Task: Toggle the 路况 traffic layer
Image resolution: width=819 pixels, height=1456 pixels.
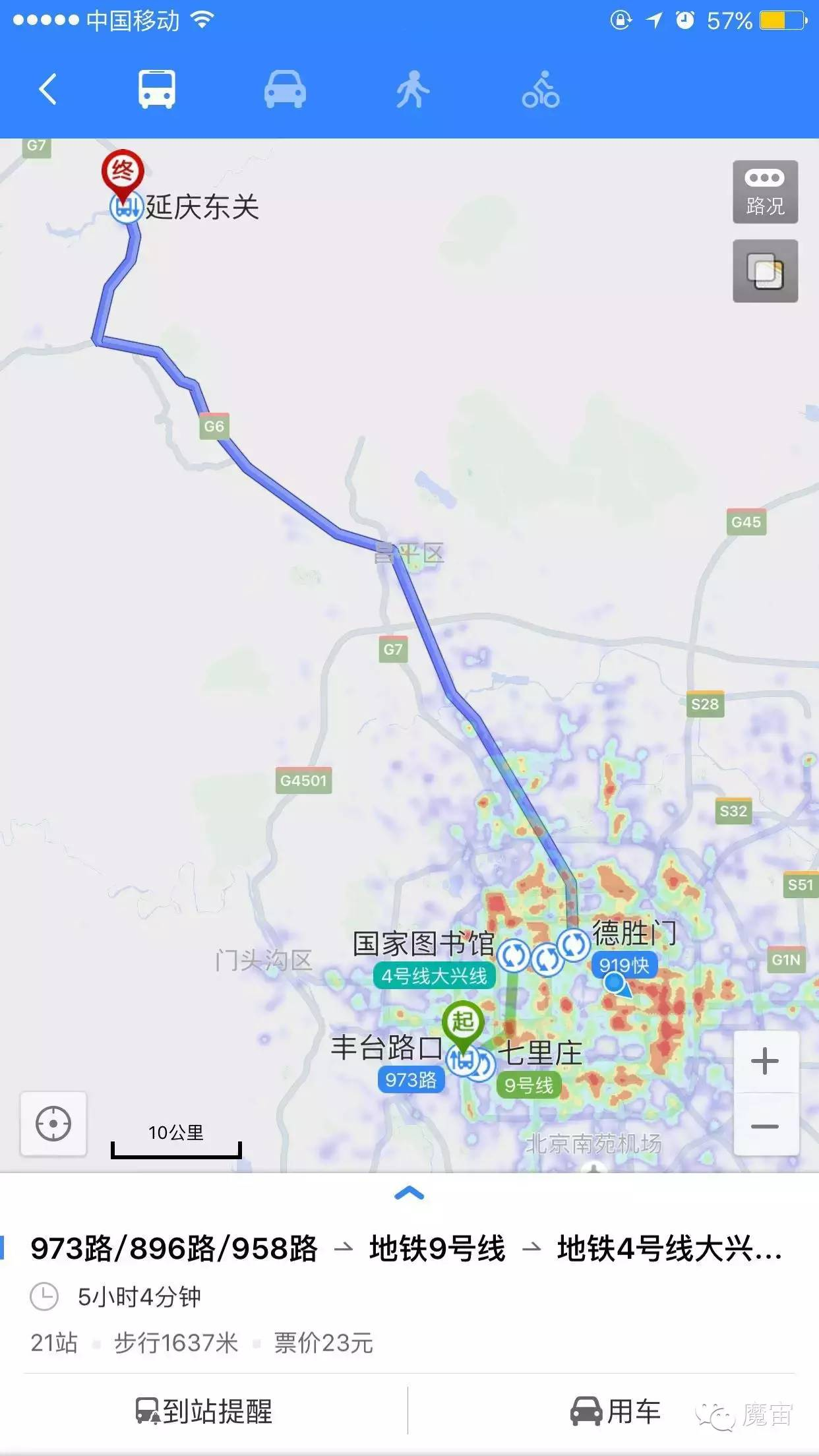Action: click(x=765, y=191)
